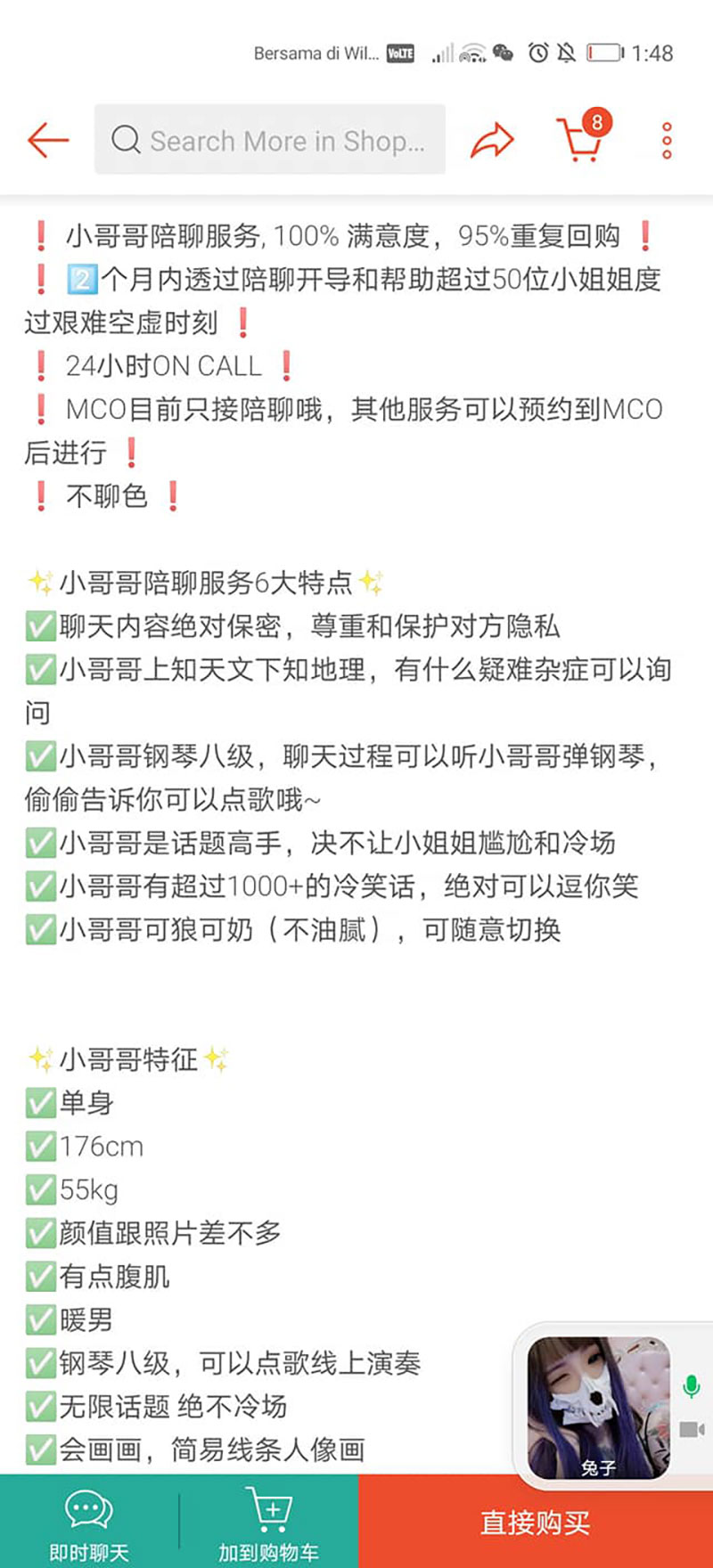Screen dimensions: 713x1568
Task: Open the Search More in Shop field
Action: point(270,140)
